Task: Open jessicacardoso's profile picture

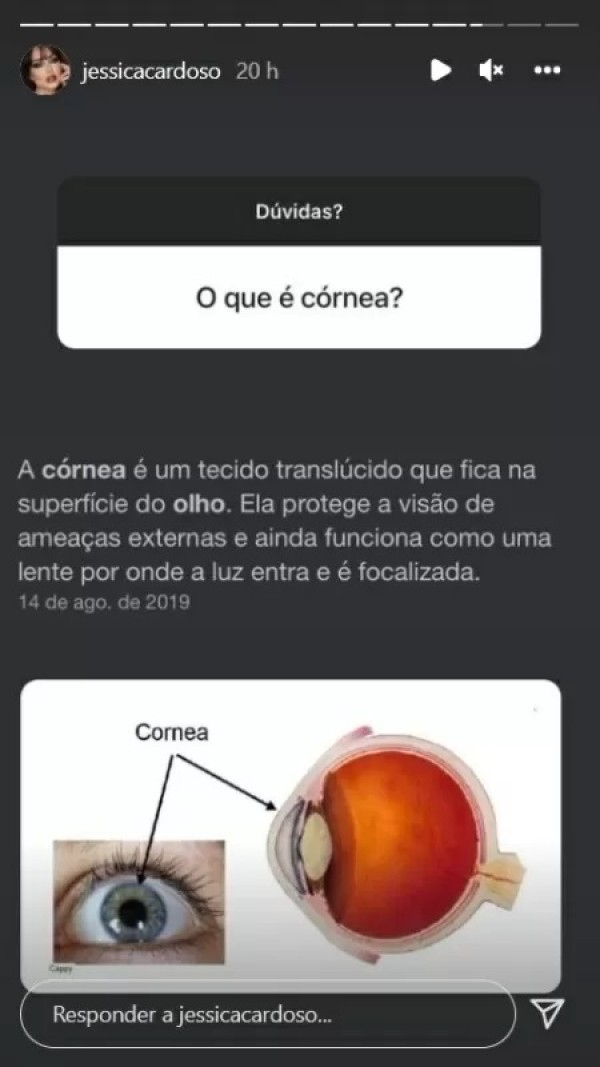Action: [x=45, y=71]
